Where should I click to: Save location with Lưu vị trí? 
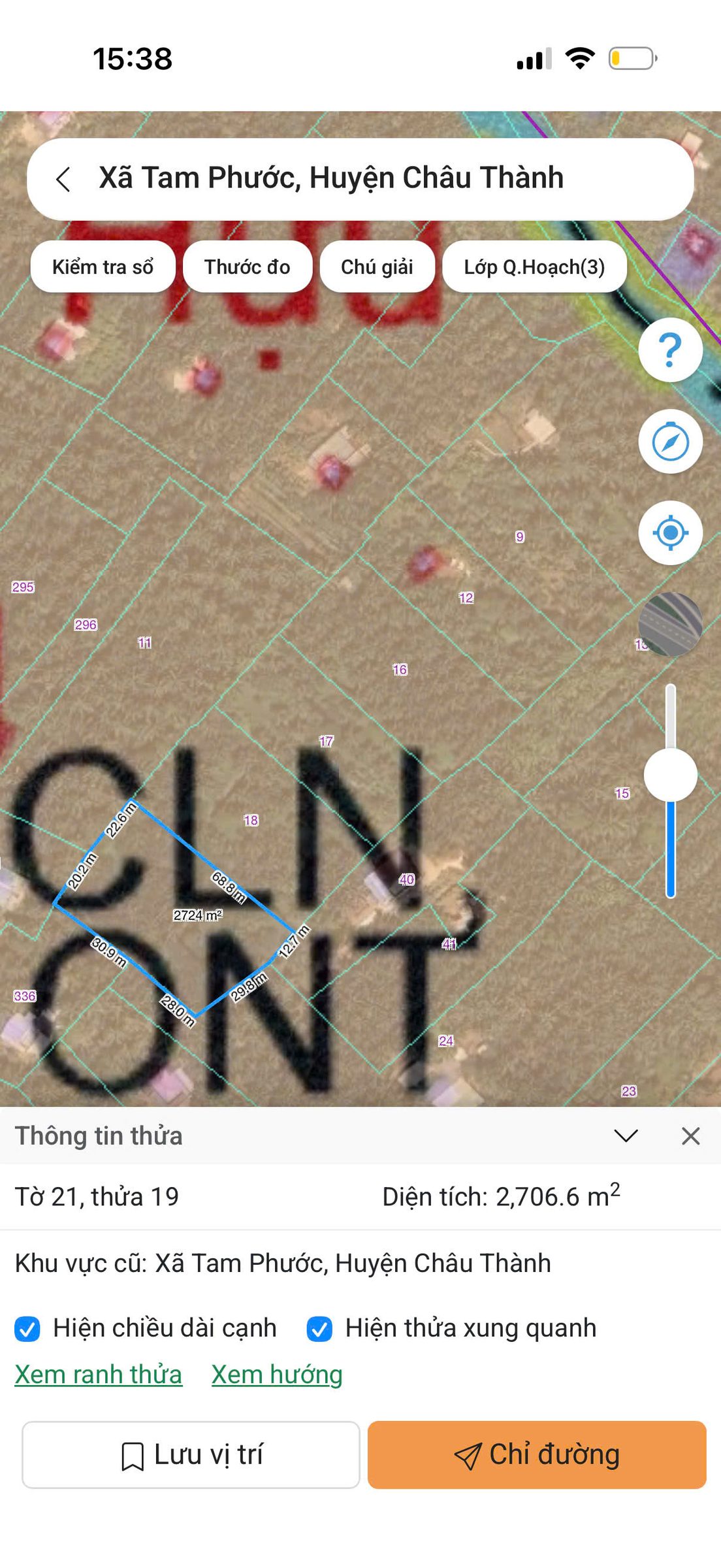point(191,1455)
